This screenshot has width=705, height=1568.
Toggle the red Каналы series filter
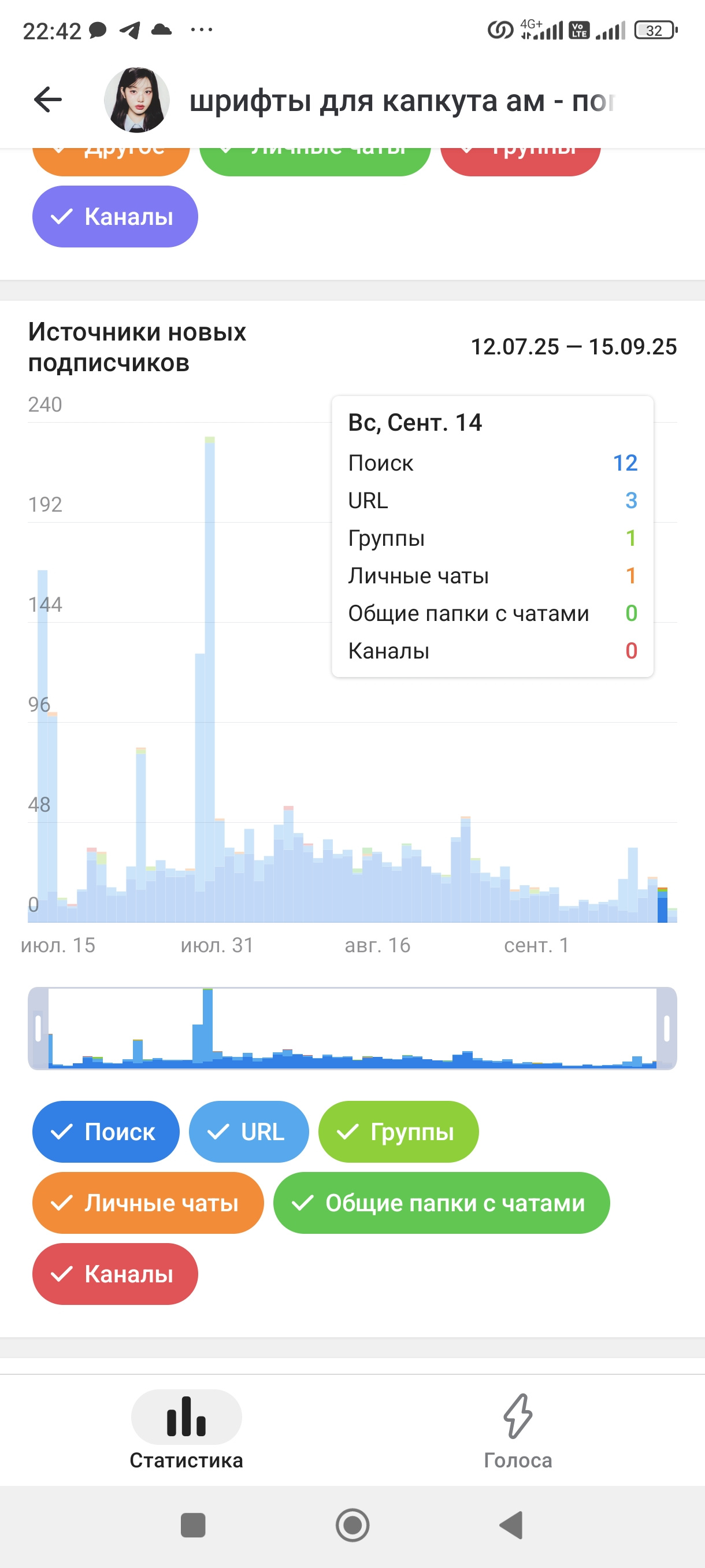(115, 1274)
